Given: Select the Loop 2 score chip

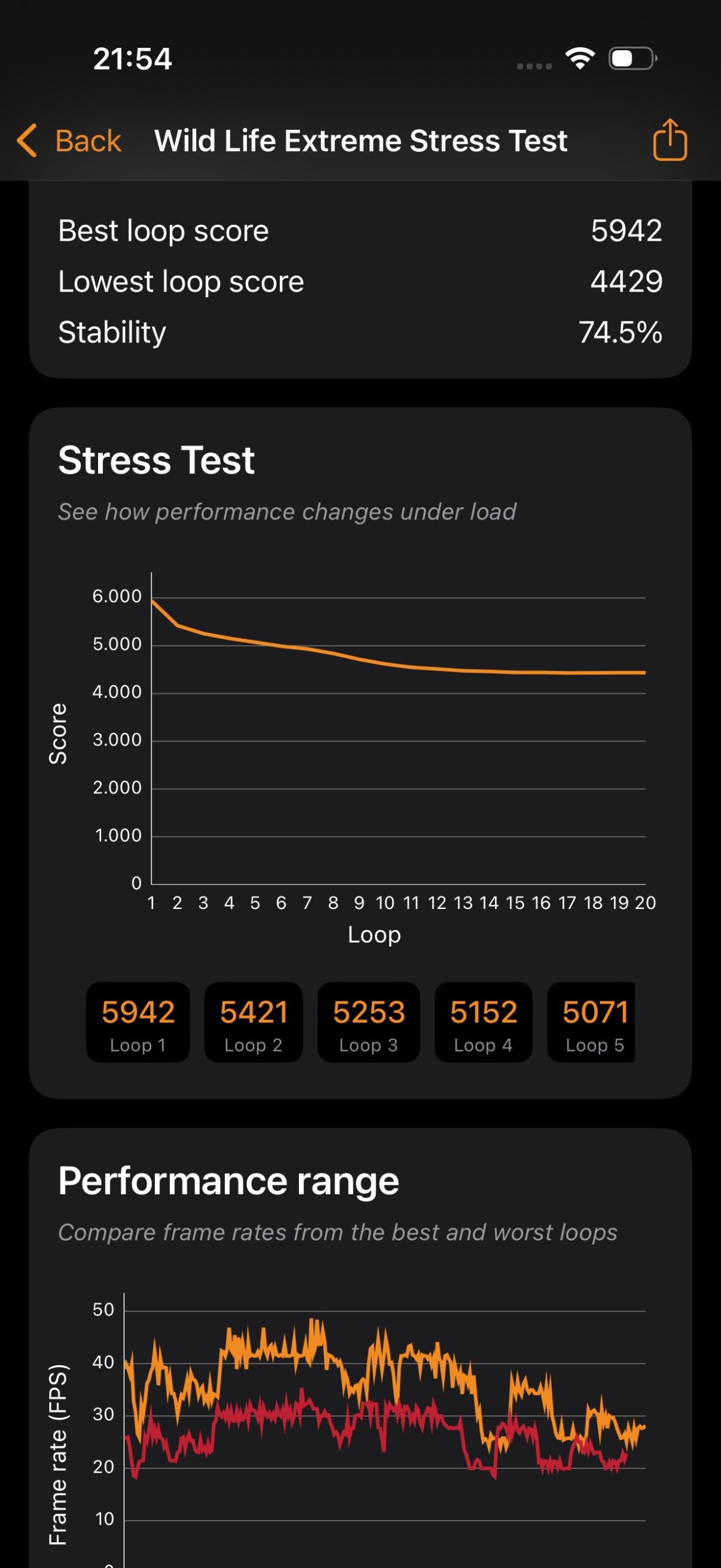Looking at the screenshot, I should [x=254, y=1022].
